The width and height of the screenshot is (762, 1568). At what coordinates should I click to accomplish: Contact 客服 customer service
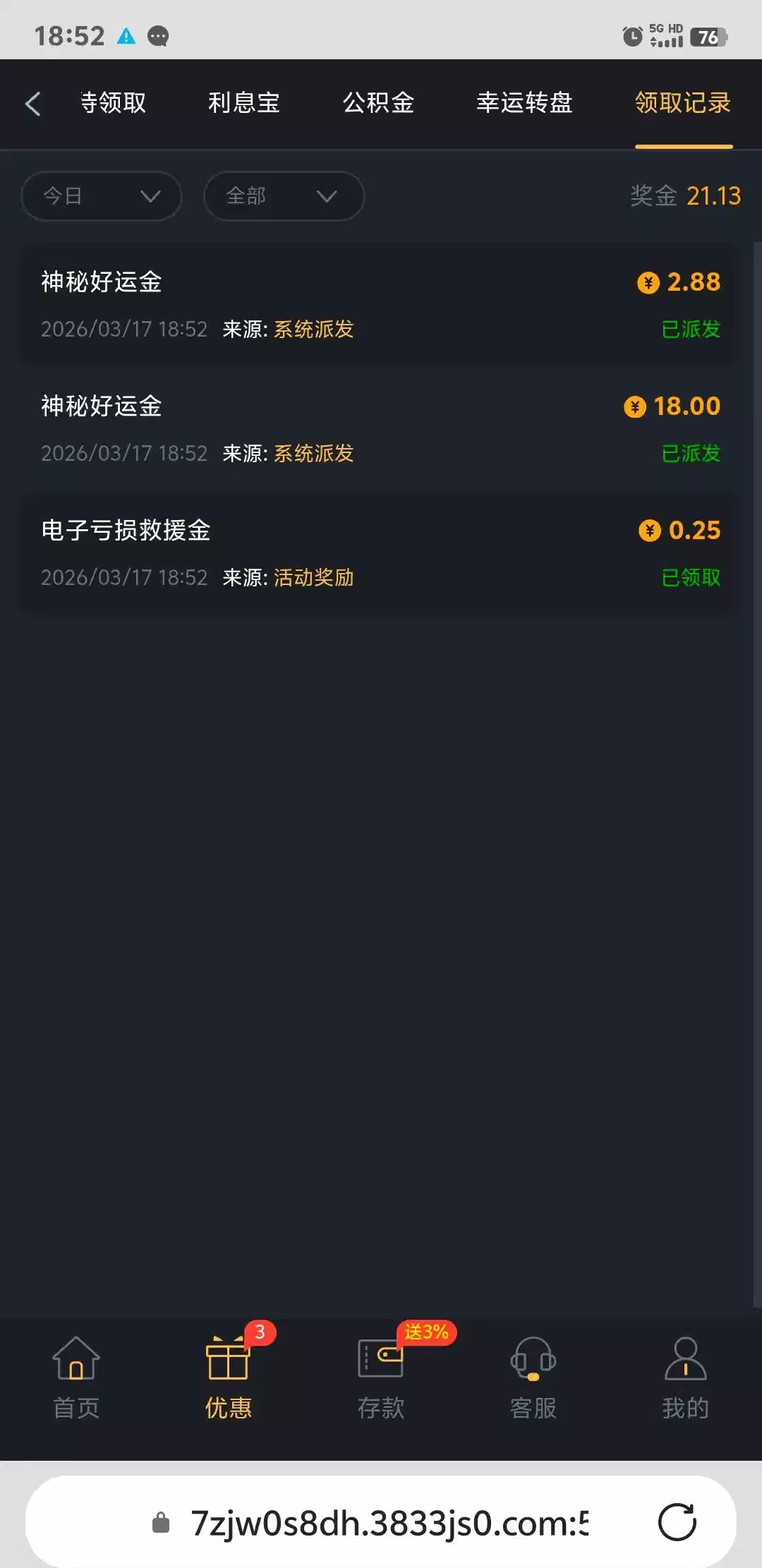(x=533, y=1377)
